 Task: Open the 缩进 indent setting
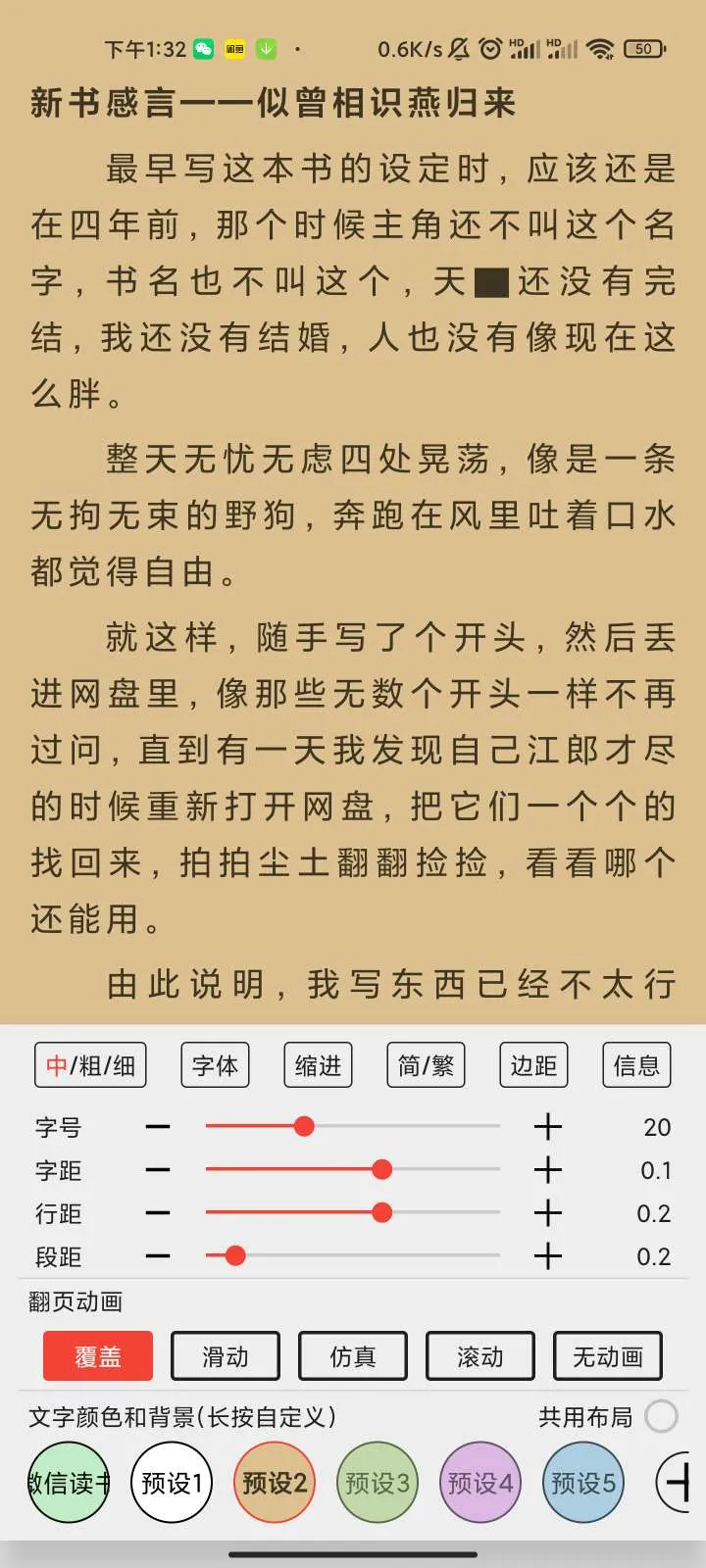click(x=318, y=1065)
